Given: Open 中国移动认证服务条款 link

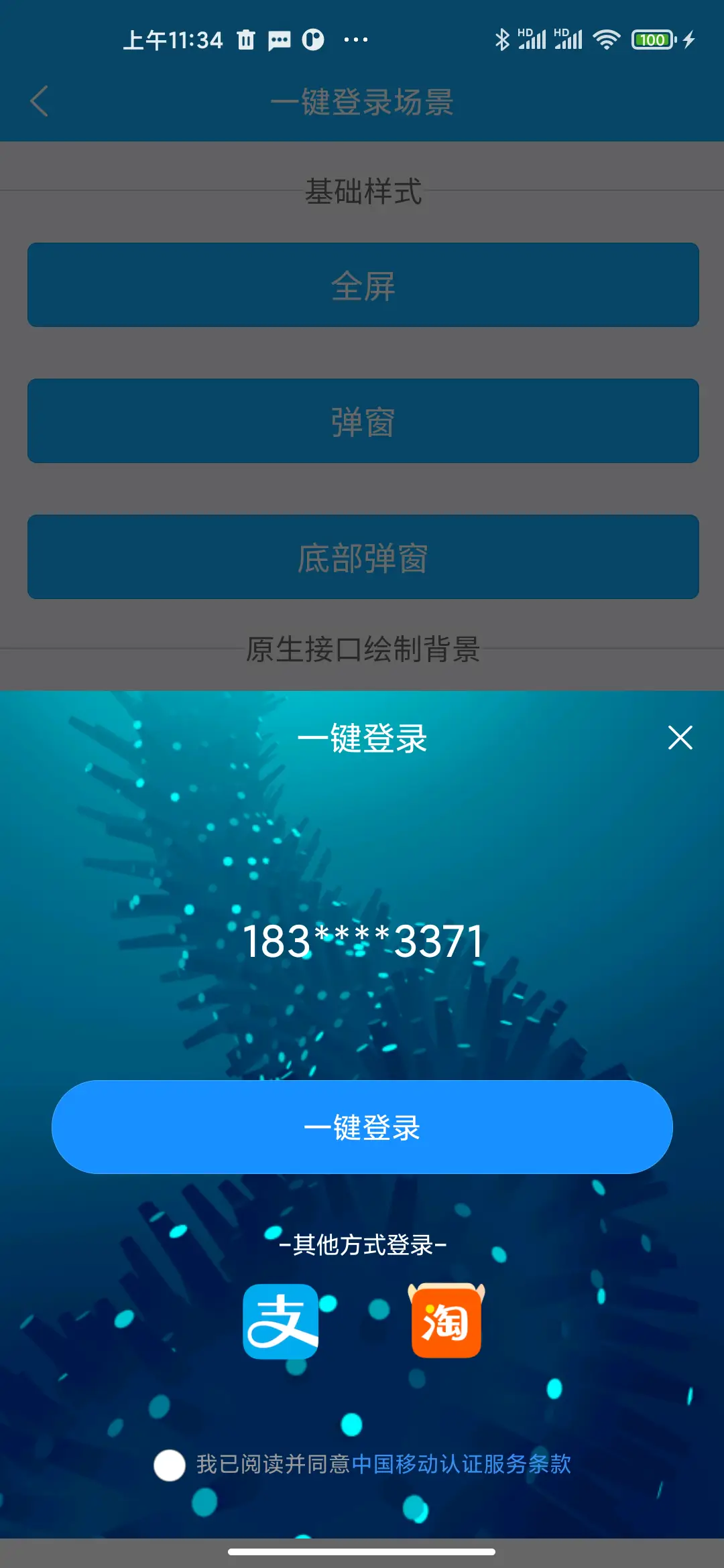Looking at the screenshot, I should pyautogui.click(x=461, y=1464).
